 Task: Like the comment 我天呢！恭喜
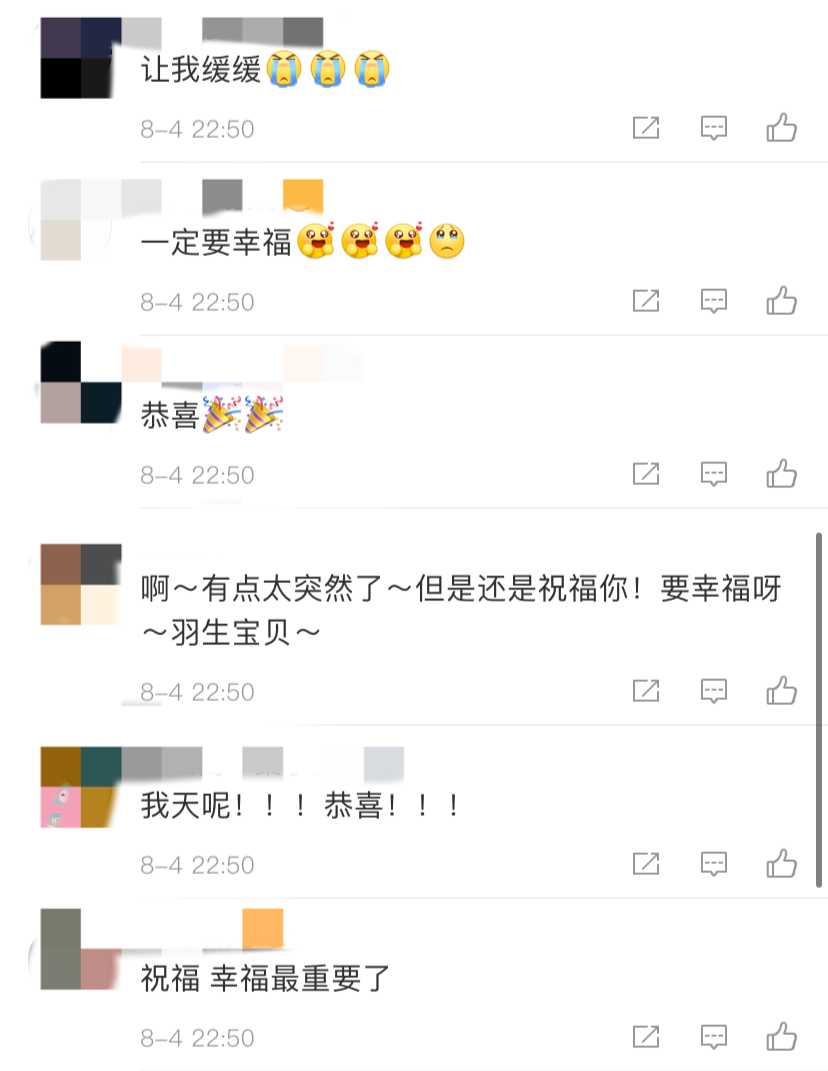click(782, 863)
